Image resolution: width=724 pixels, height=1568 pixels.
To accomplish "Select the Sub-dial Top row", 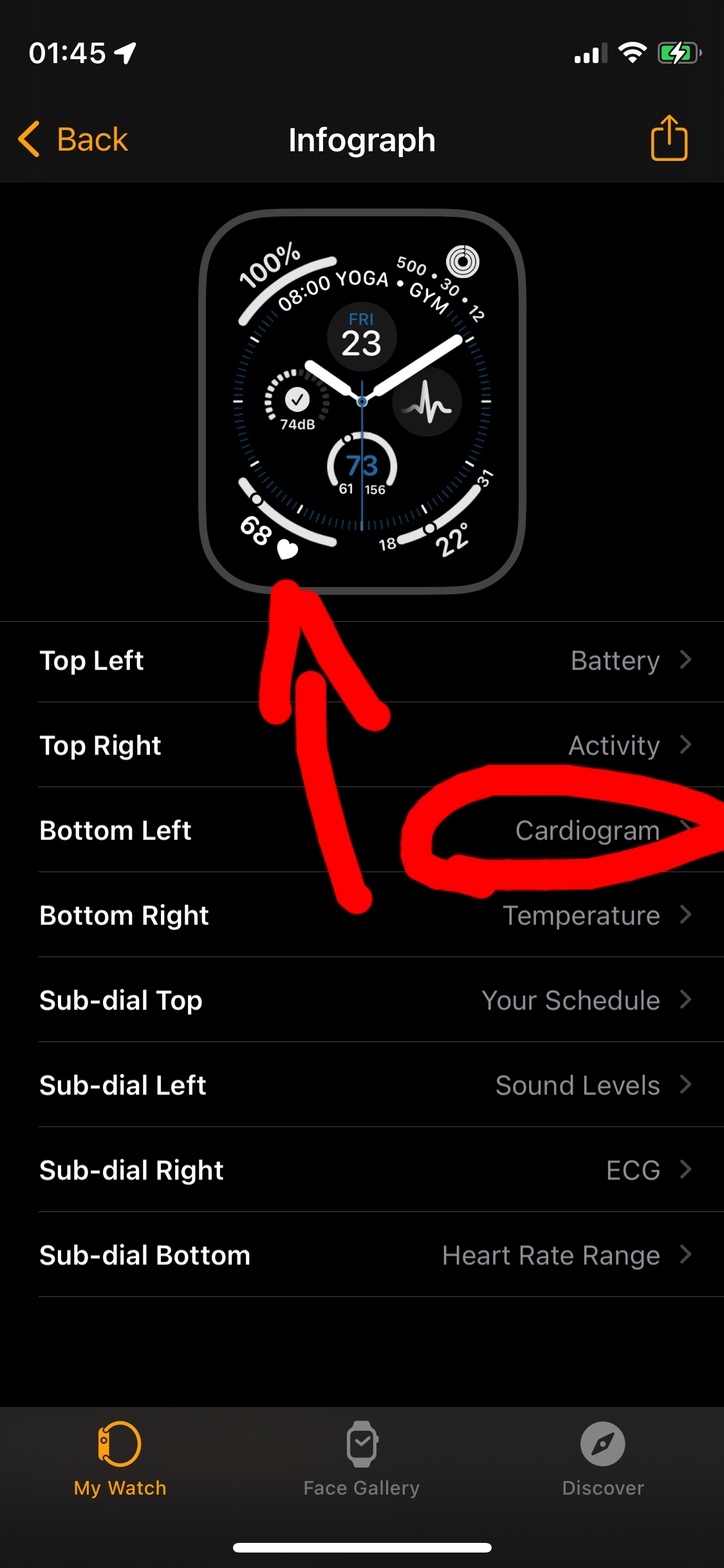I will 362,1000.
